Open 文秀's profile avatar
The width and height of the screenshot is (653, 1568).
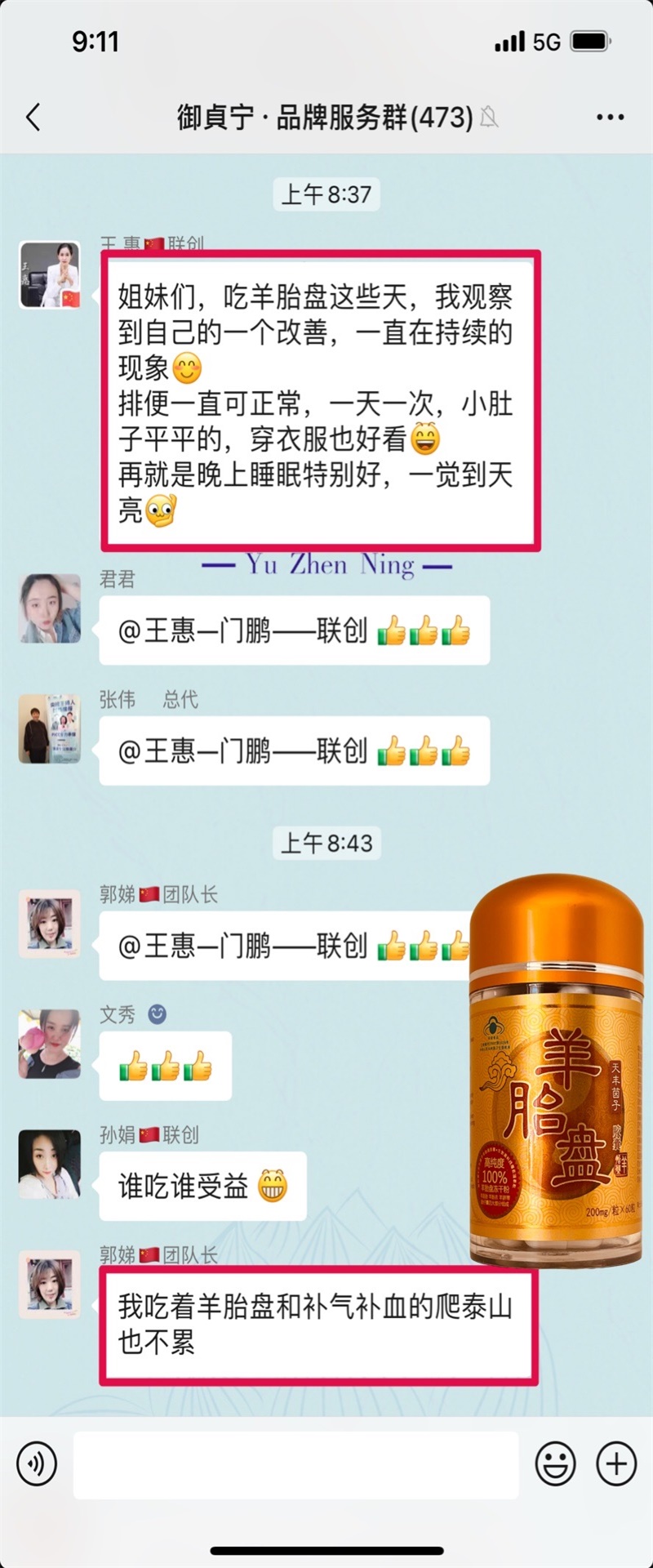point(50,1044)
